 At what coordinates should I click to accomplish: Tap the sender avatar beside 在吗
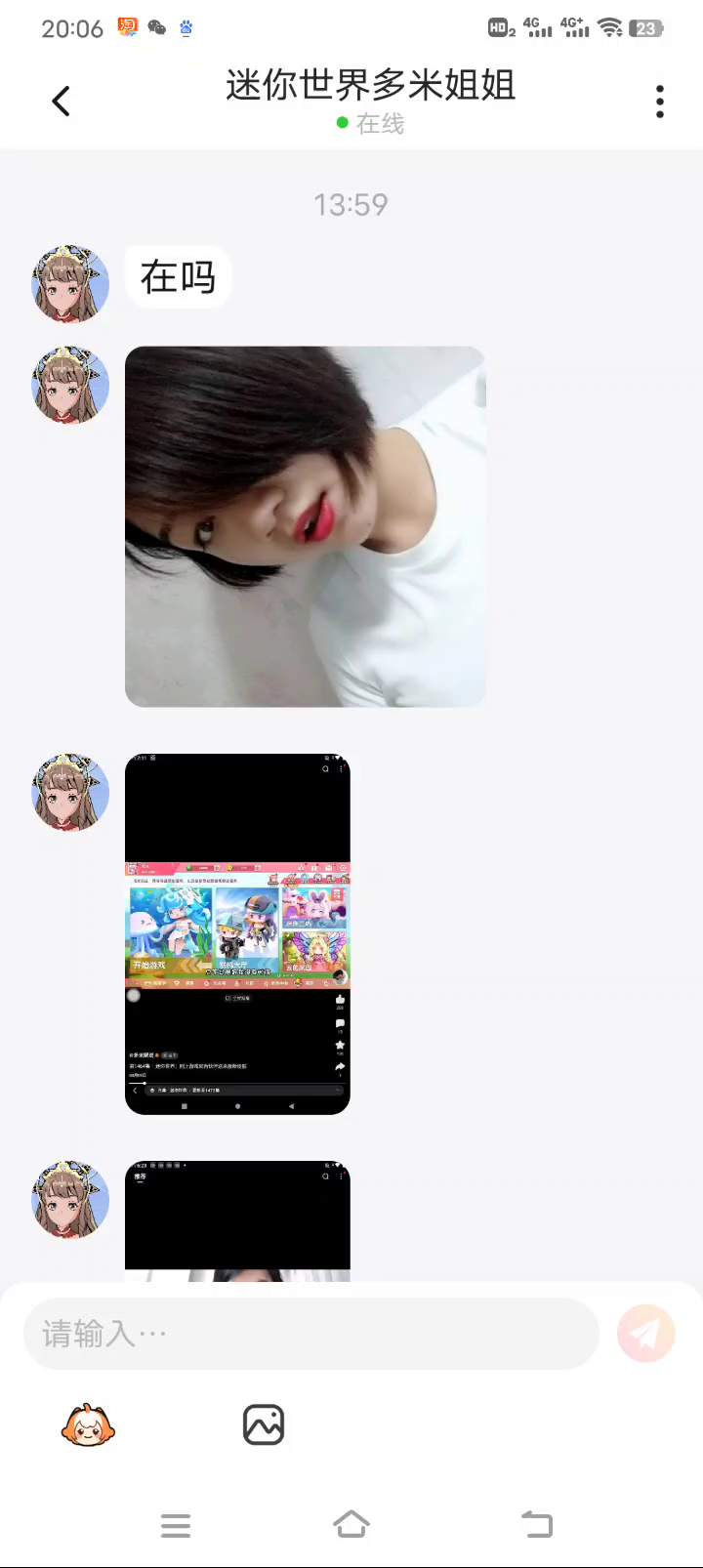click(70, 284)
